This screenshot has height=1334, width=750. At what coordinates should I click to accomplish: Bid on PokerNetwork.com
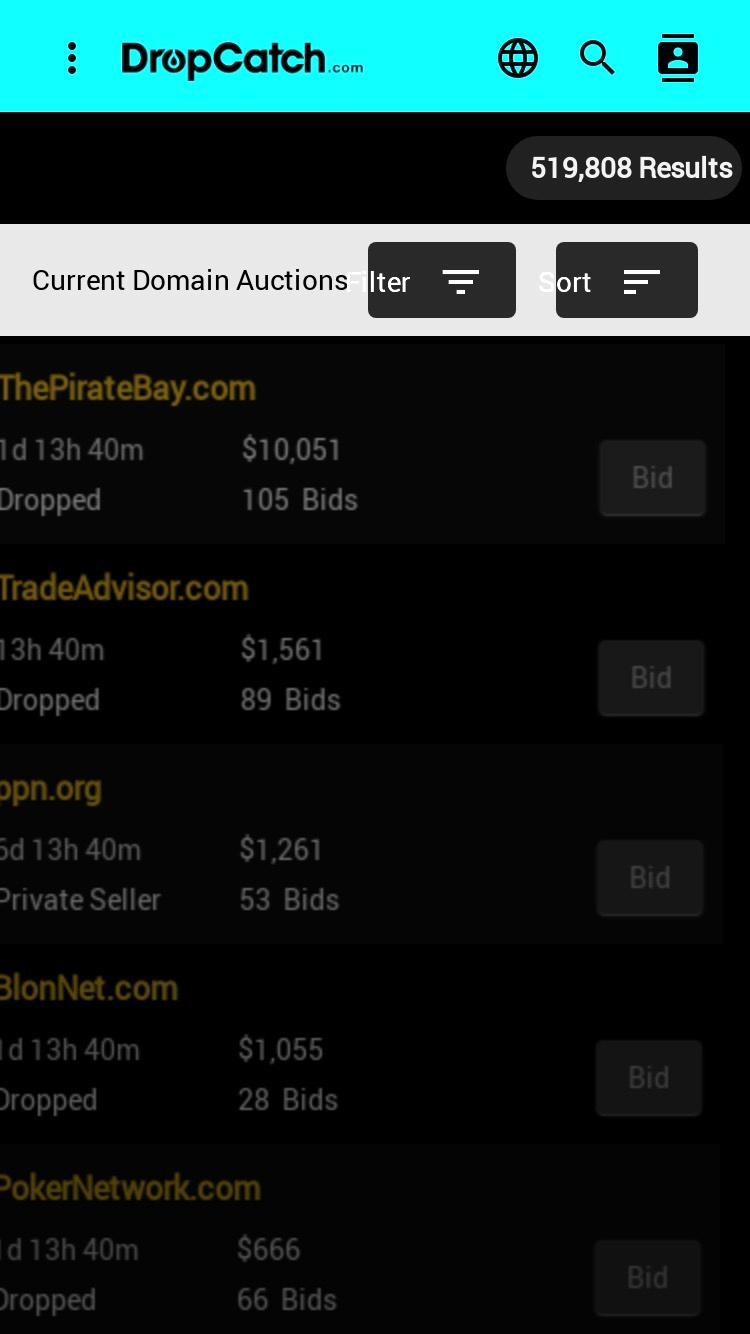tap(648, 1278)
